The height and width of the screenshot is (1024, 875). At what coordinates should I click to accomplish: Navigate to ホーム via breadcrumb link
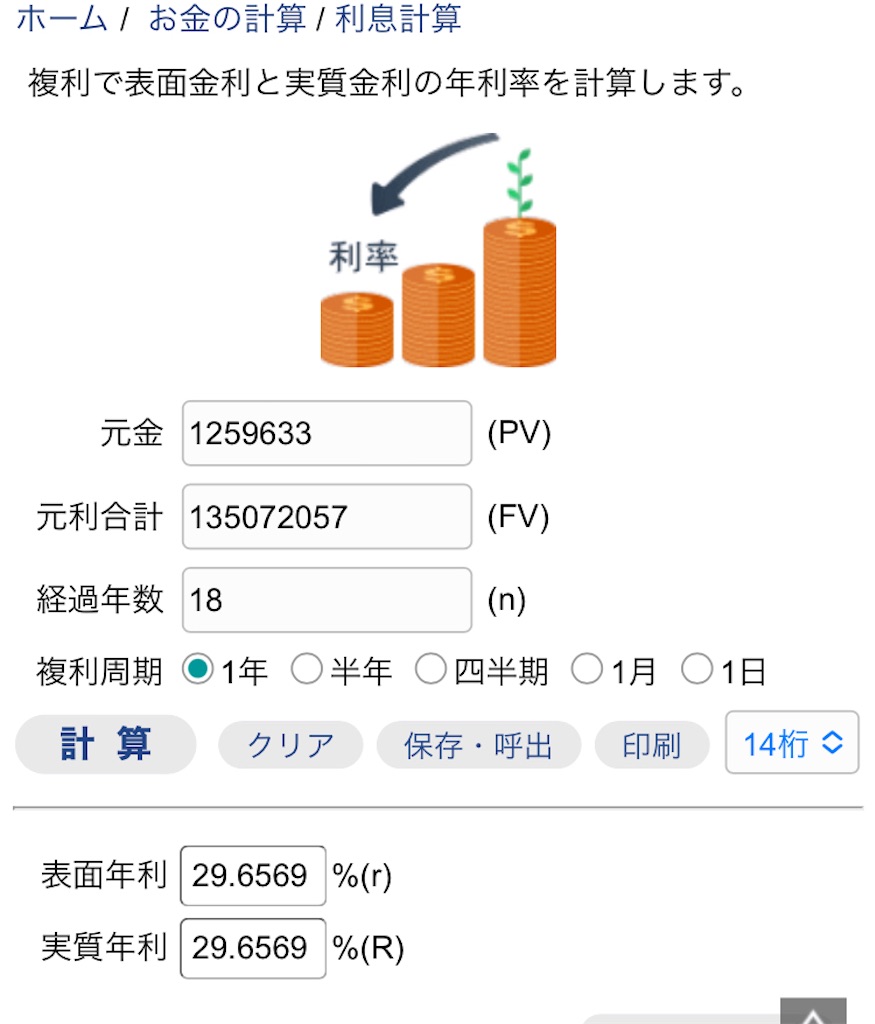(x=60, y=18)
